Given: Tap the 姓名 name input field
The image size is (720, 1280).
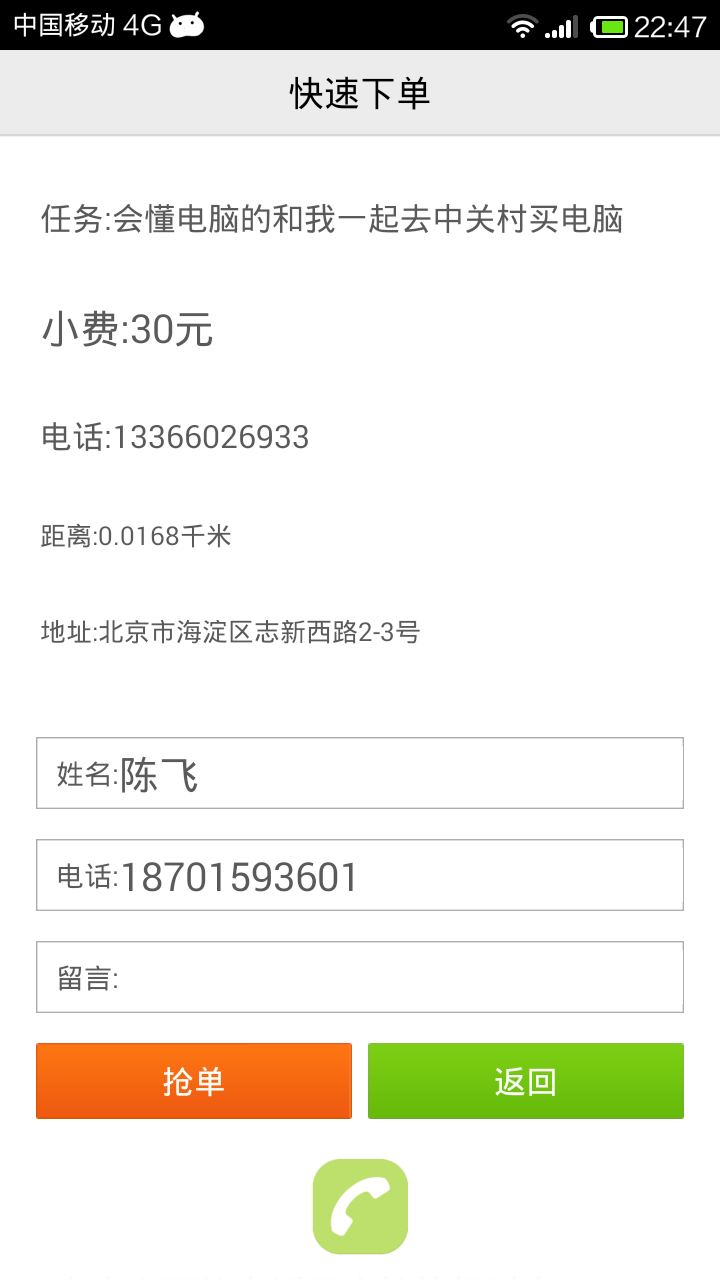Looking at the screenshot, I should [x=360, y=773].
